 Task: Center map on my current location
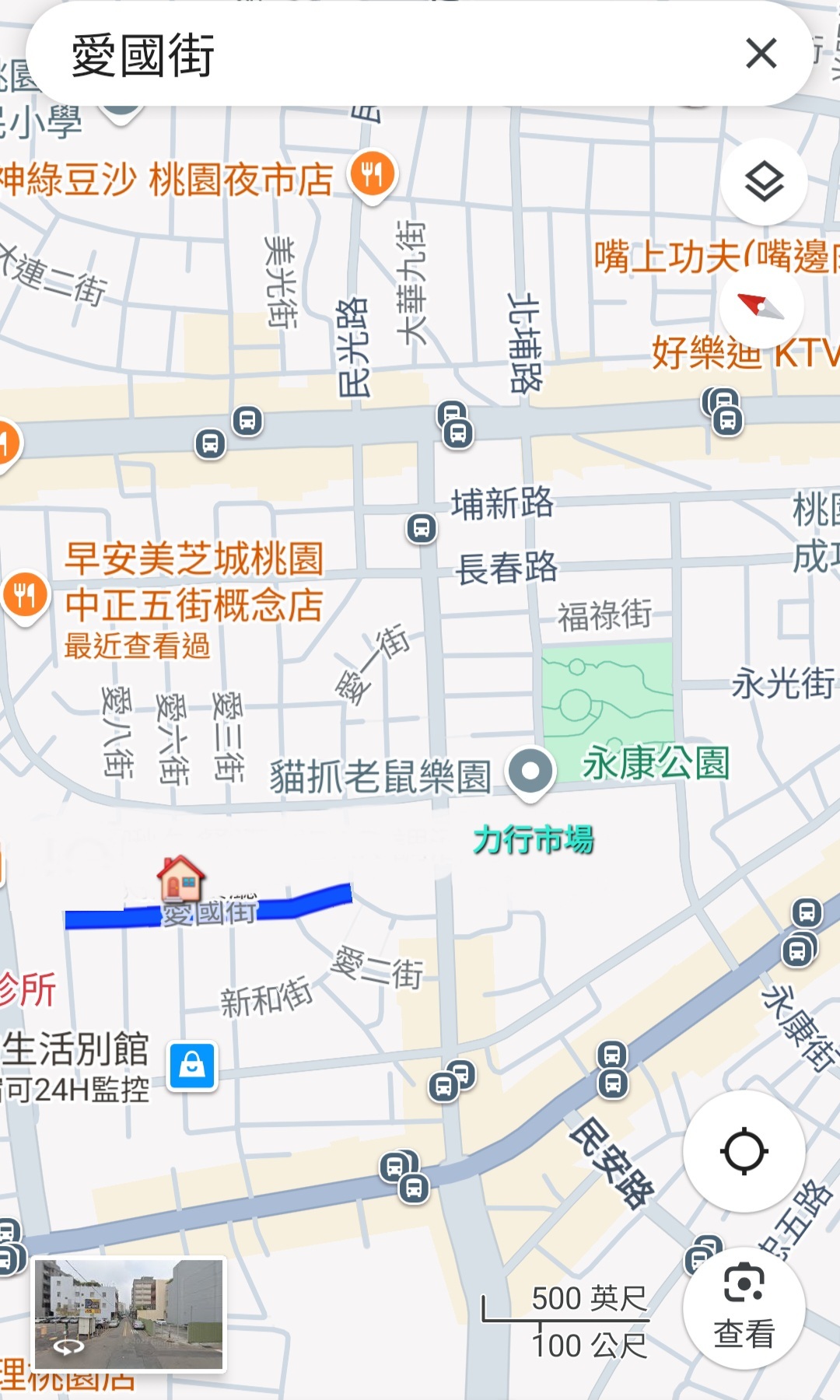coord(744,1151)
